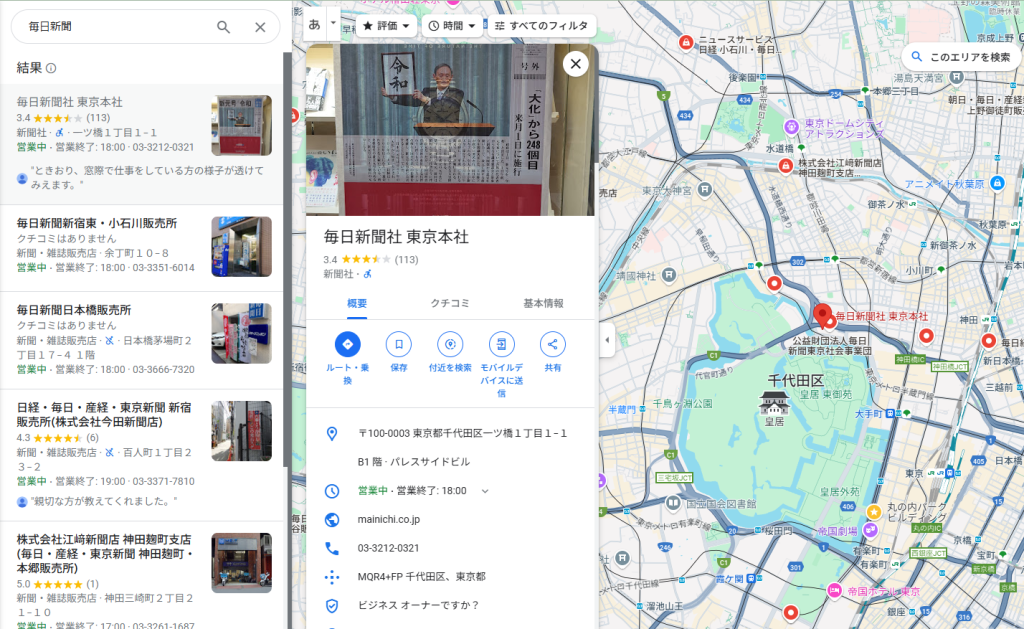
Task: Get directions with ルート・乗換
Action: coord(347,345)
